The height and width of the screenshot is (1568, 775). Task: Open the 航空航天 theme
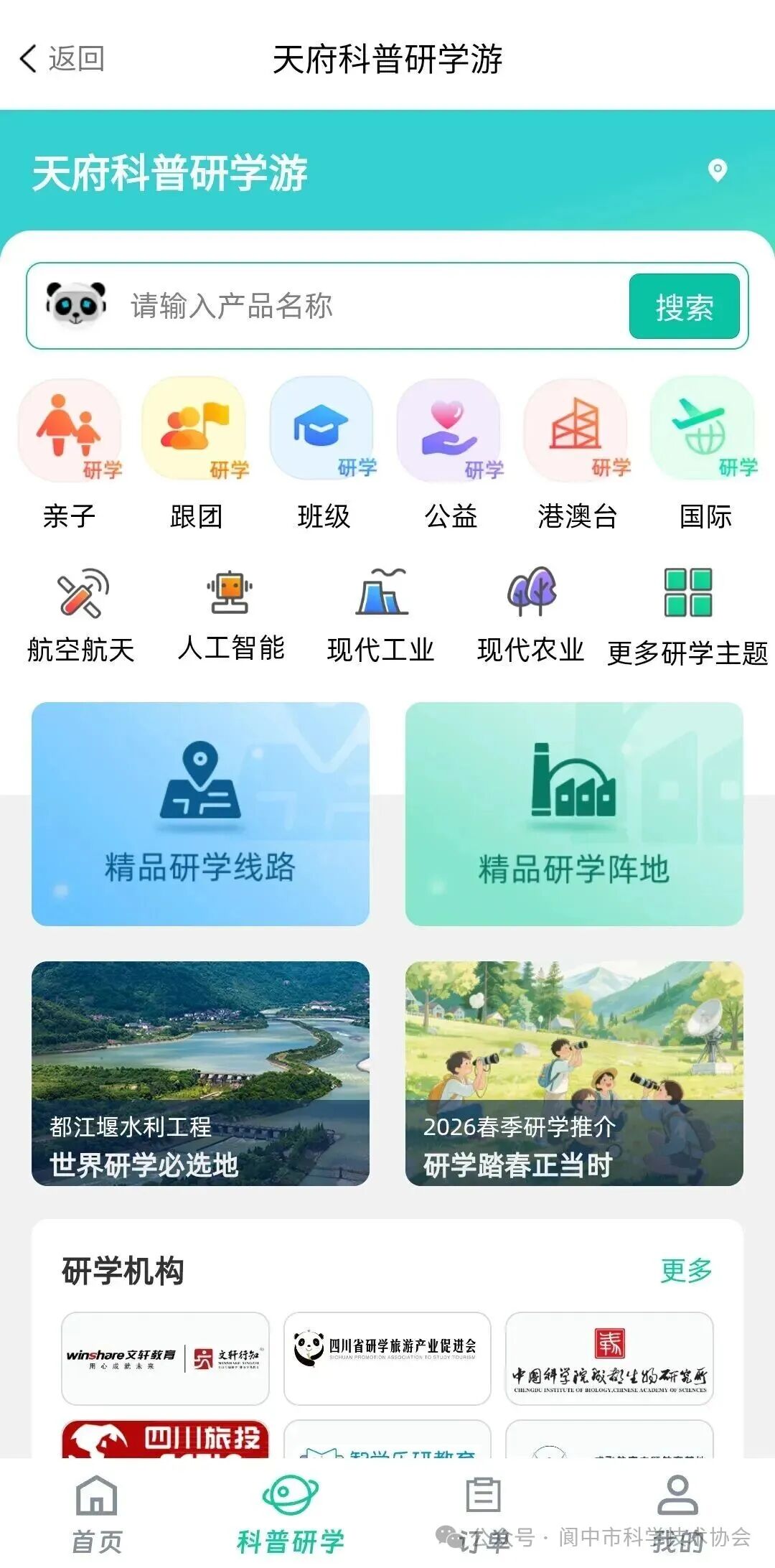81,615
